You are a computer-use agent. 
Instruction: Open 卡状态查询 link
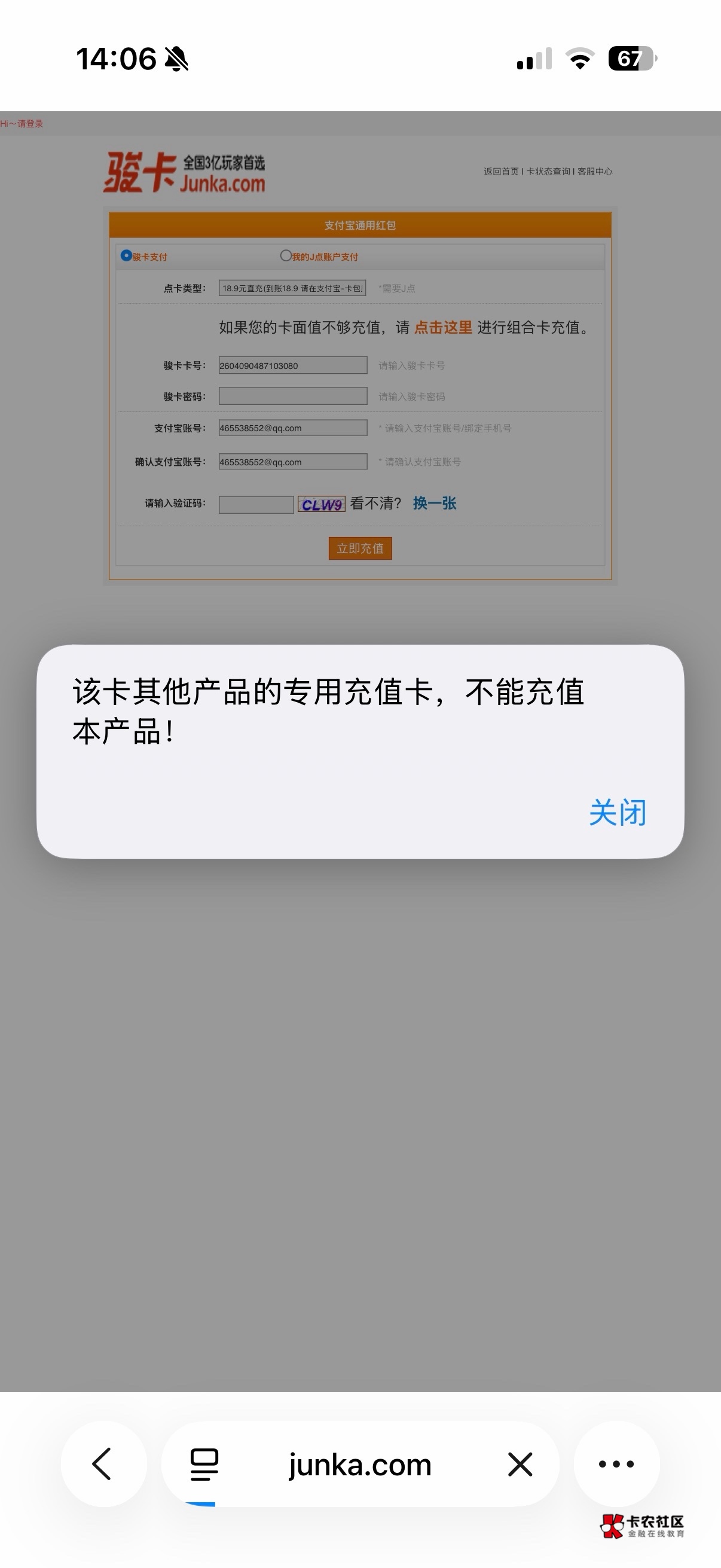[x=548, y=172]
